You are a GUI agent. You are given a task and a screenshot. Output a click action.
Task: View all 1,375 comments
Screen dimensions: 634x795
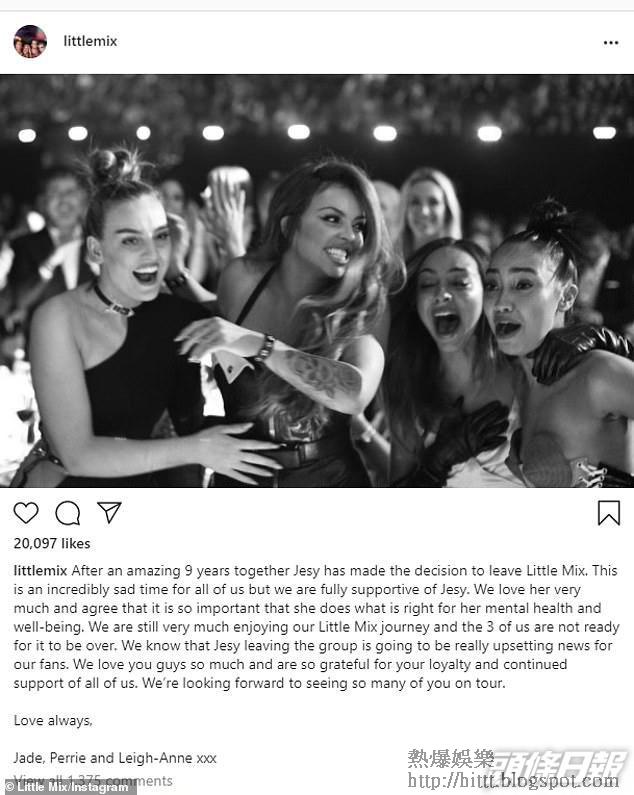pos(93,781)
